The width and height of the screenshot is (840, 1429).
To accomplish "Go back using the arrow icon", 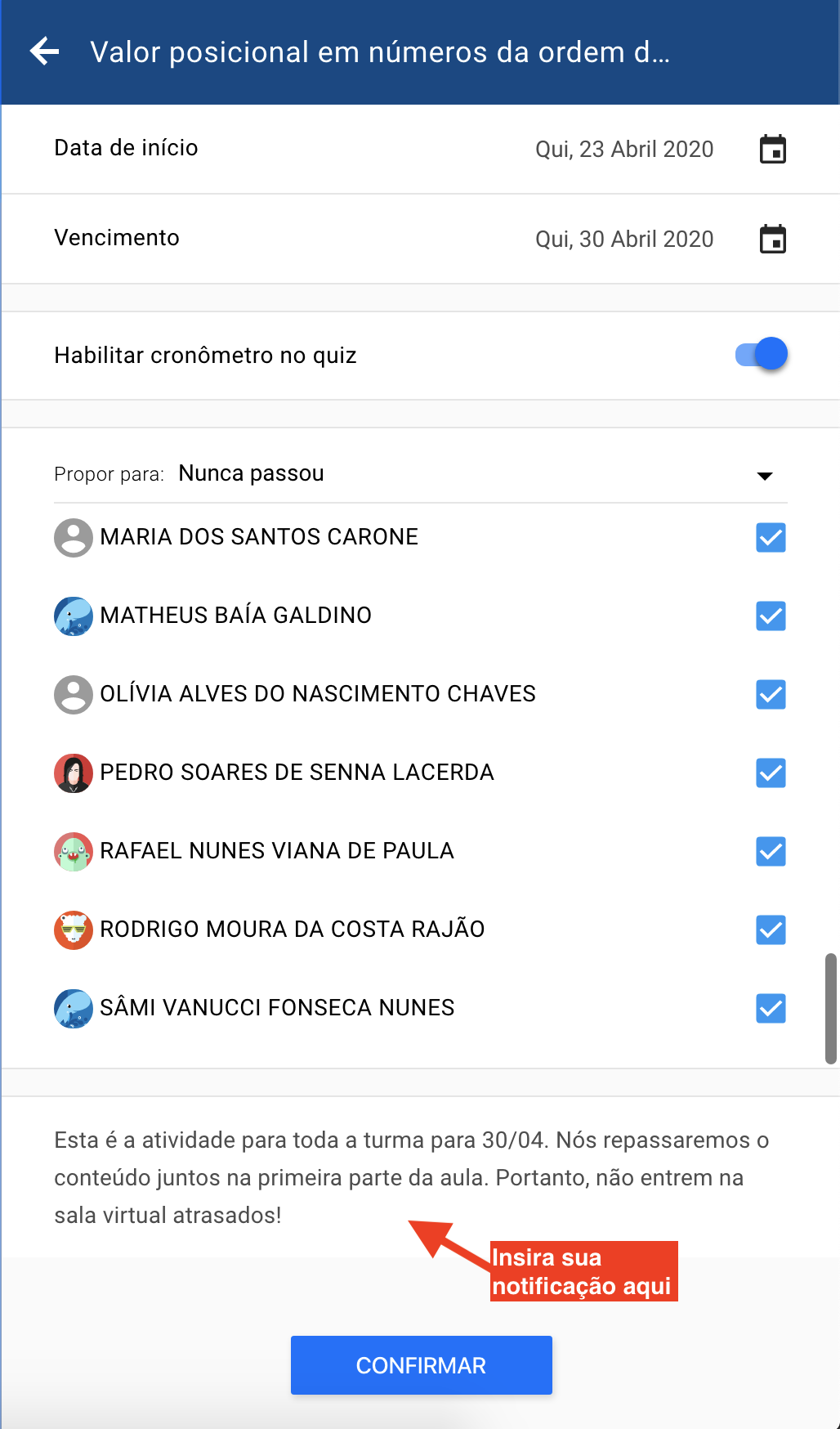I will pos(45,52).
